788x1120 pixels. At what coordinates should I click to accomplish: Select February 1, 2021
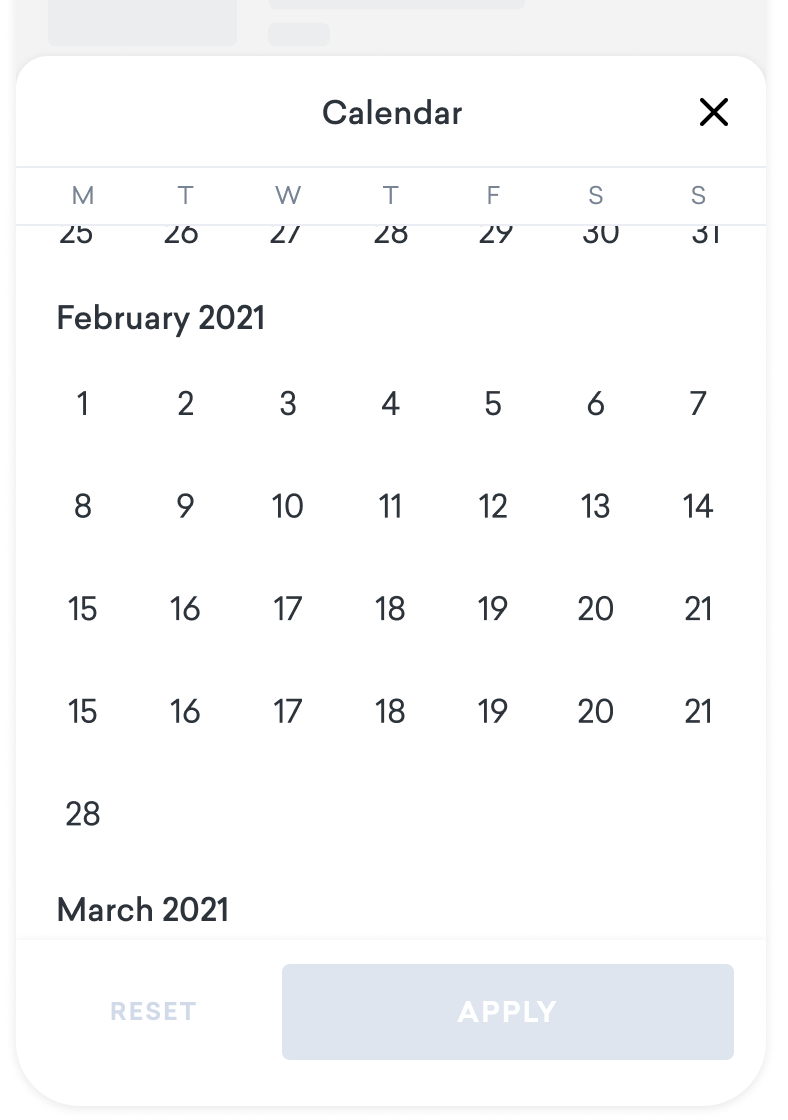point(83,404)
